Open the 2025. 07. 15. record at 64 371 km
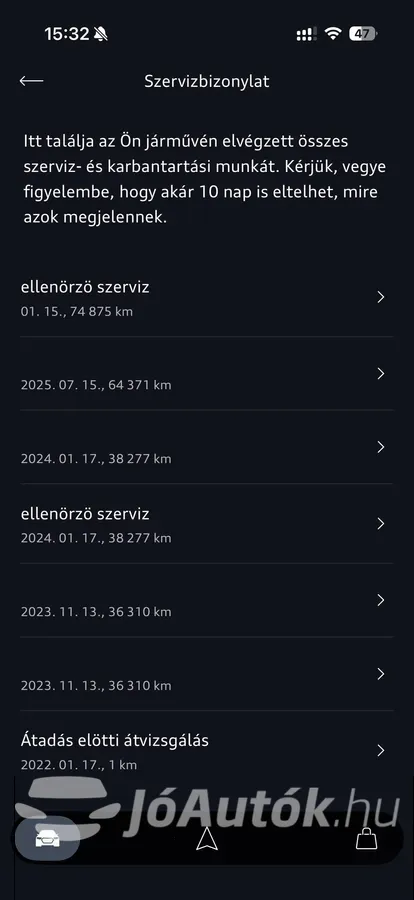Image resolution: width=414 pixels, height=900 pixels. point(207,374)
